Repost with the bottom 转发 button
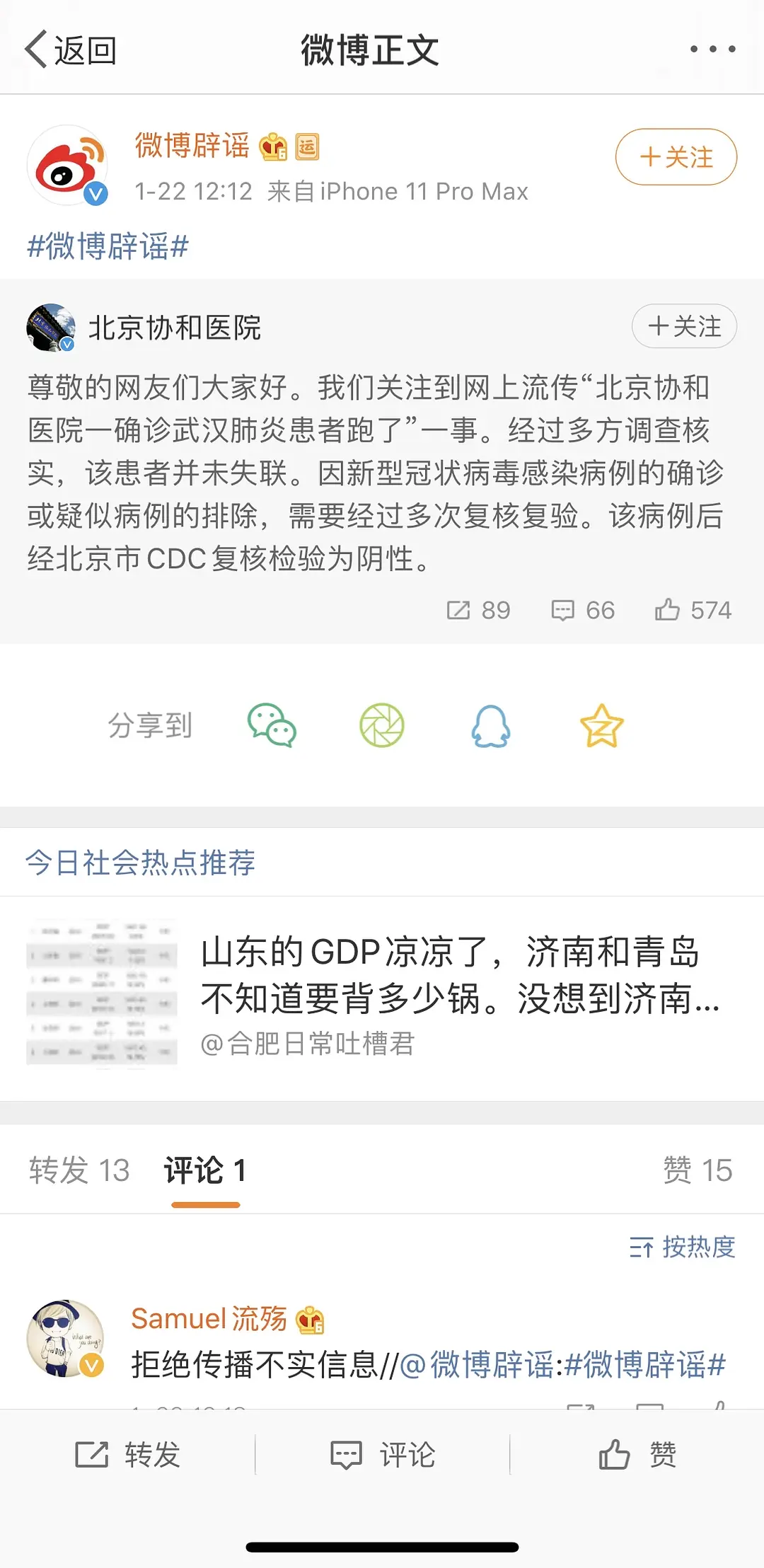This screenshot has width=764, height=1568. 128,1455
